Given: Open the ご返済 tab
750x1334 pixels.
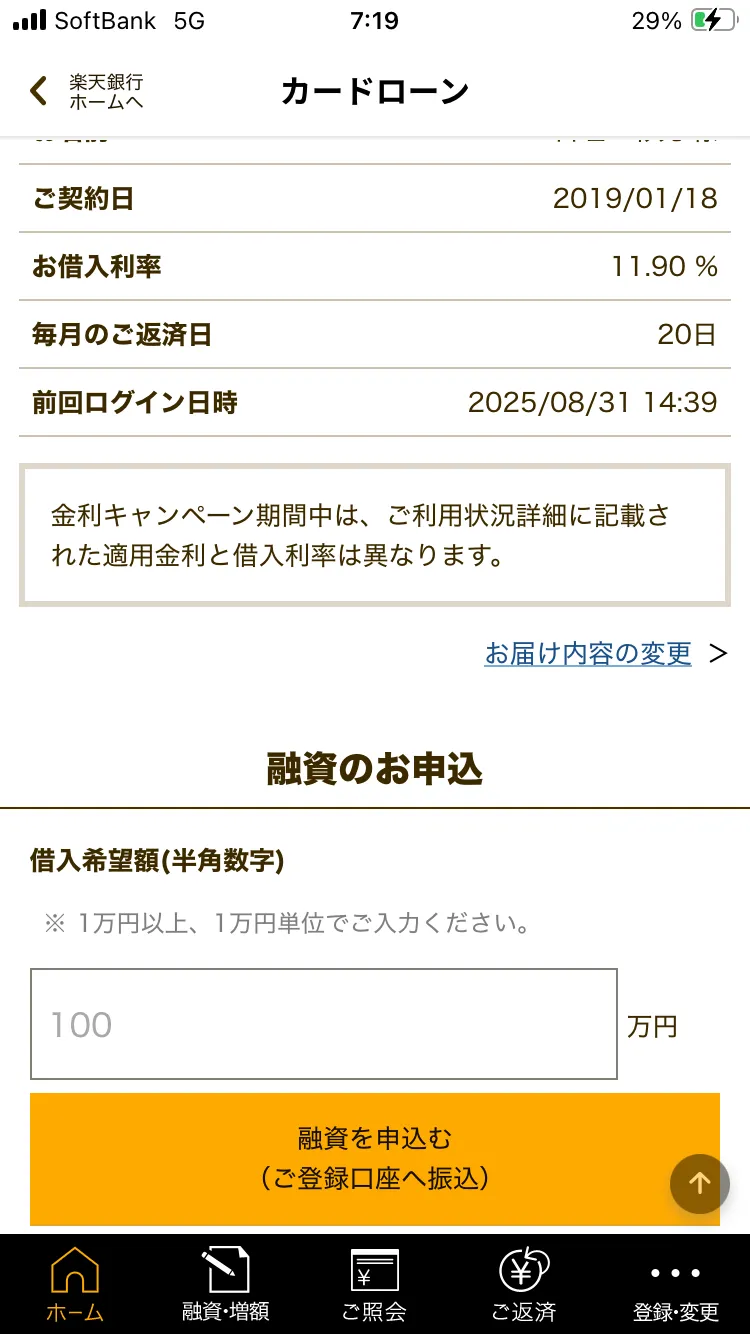Looking at the screenshot, I should tap(523, 1284).
